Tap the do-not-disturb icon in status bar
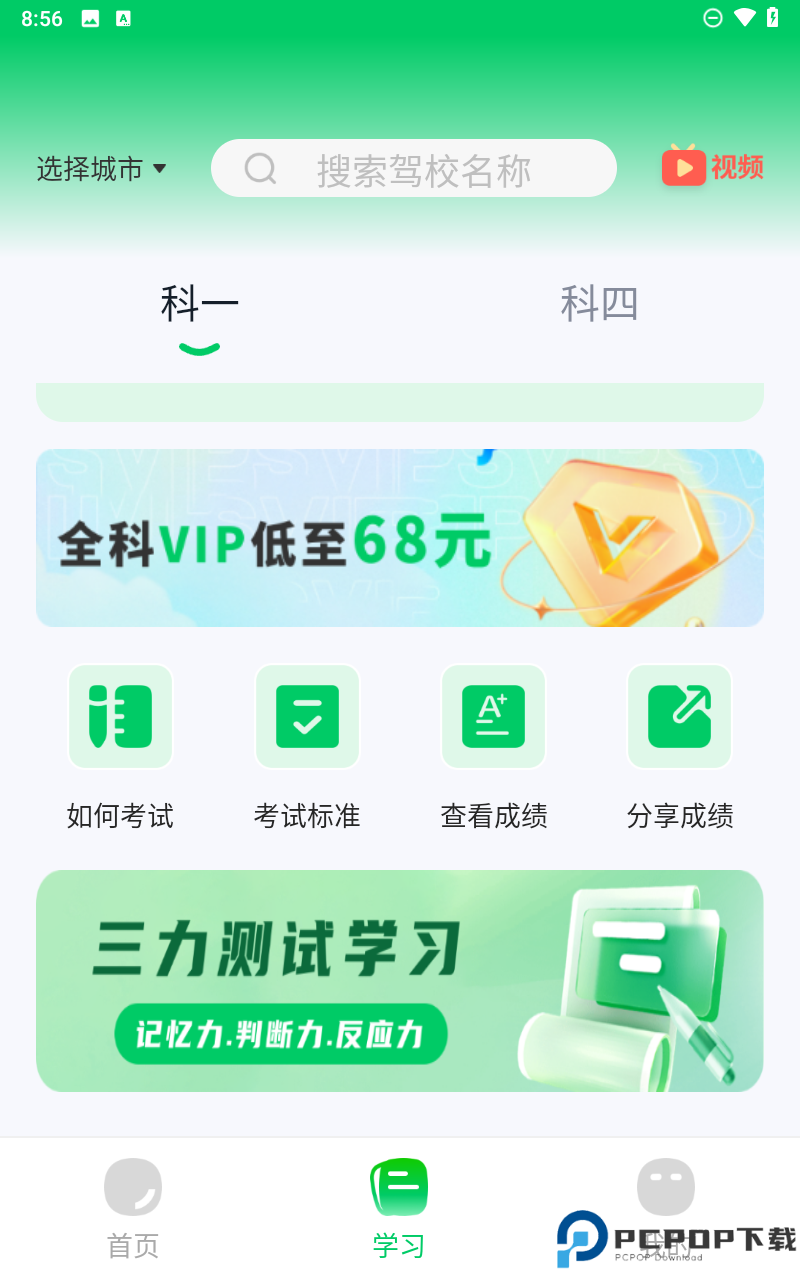Image resolution: width=800 pixels, height=1280 pixels. coord(712,17)
